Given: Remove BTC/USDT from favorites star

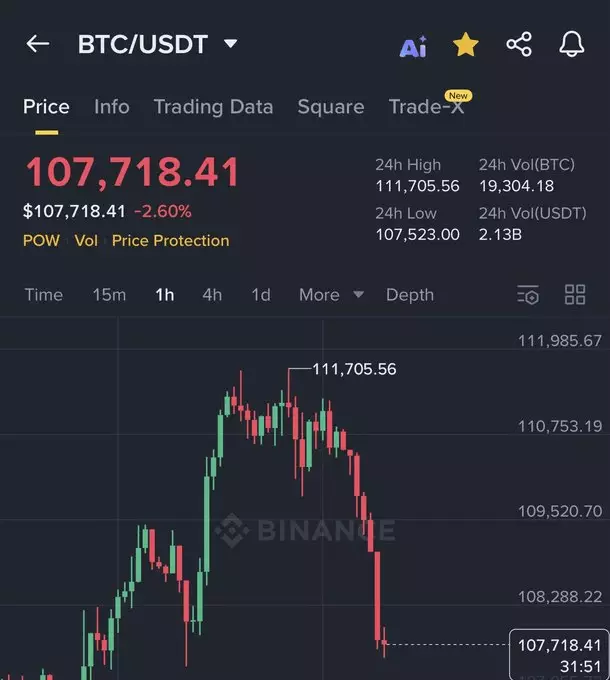Looking at the screenshot, I should click(466, 44).
